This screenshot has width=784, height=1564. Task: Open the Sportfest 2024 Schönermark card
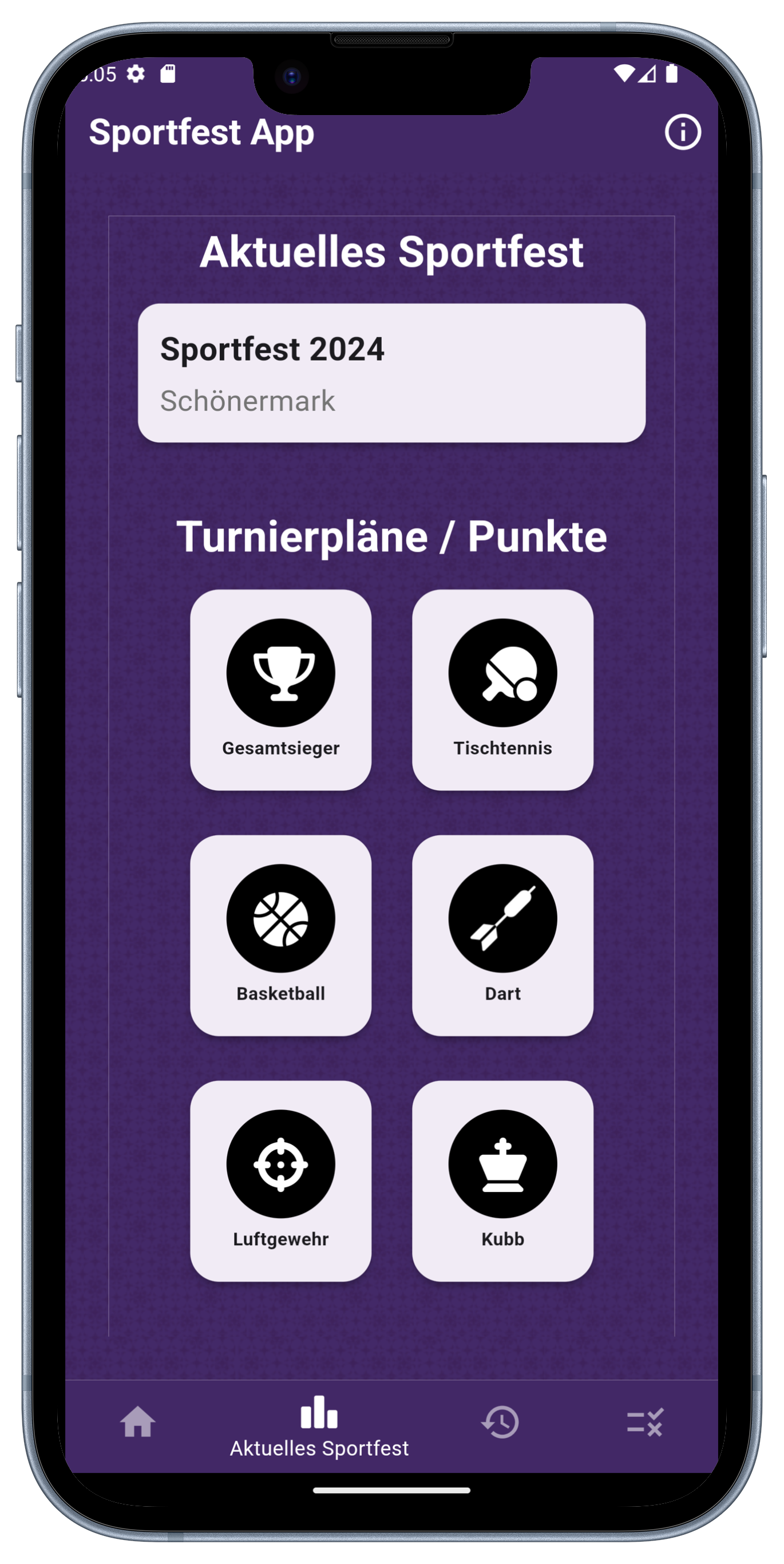391,373
